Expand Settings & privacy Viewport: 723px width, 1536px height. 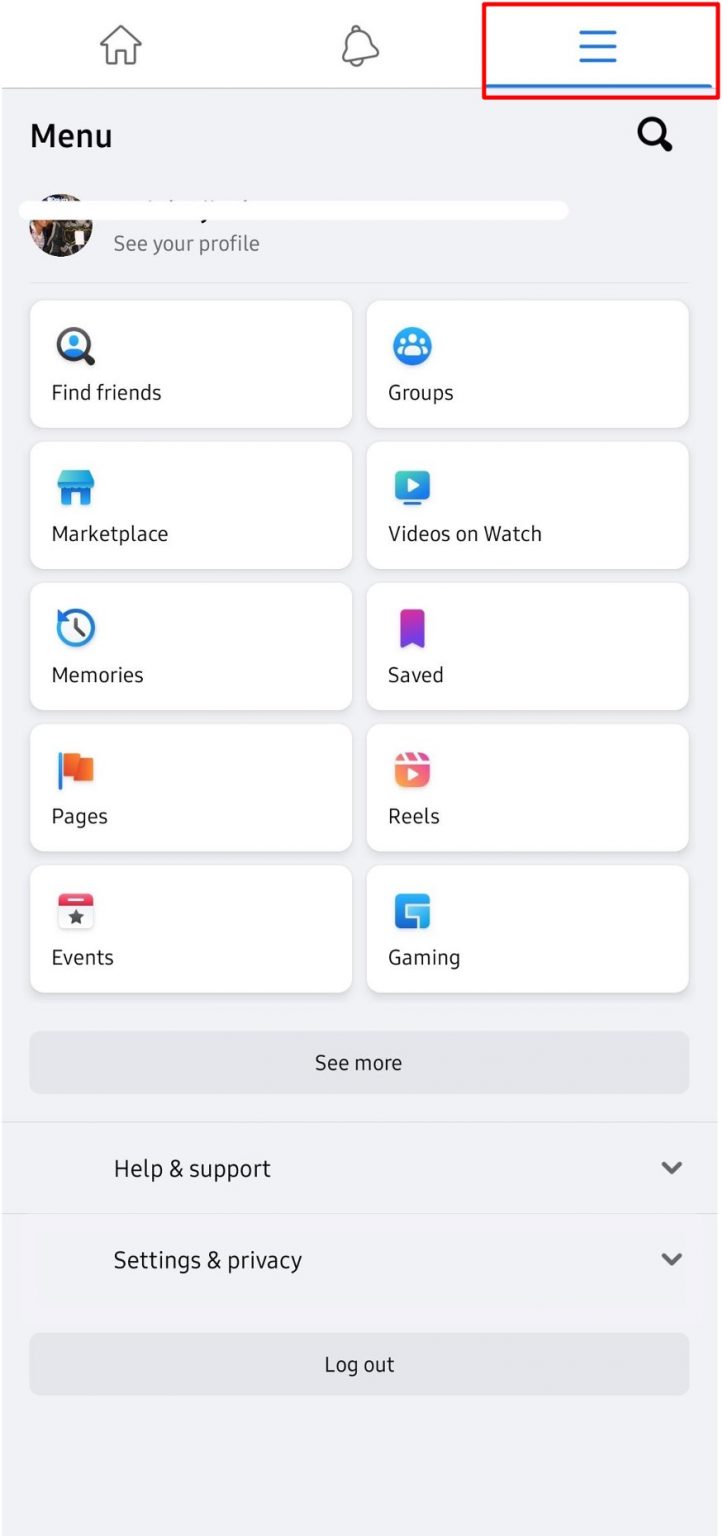(x=359, y=1260)
